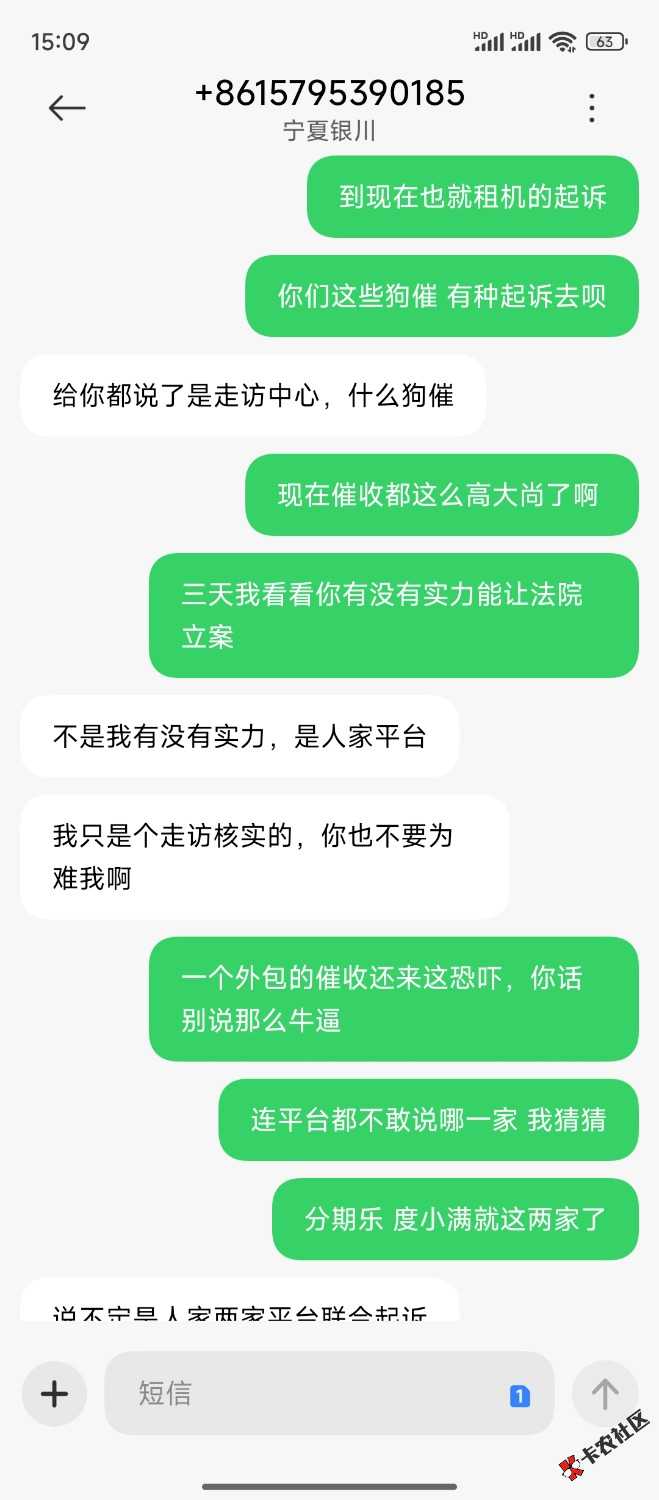The height and width of the screenshot is (1500, 659).
Task: Switch SIM card with the blue 1 icon
Action: point(520,1396)
